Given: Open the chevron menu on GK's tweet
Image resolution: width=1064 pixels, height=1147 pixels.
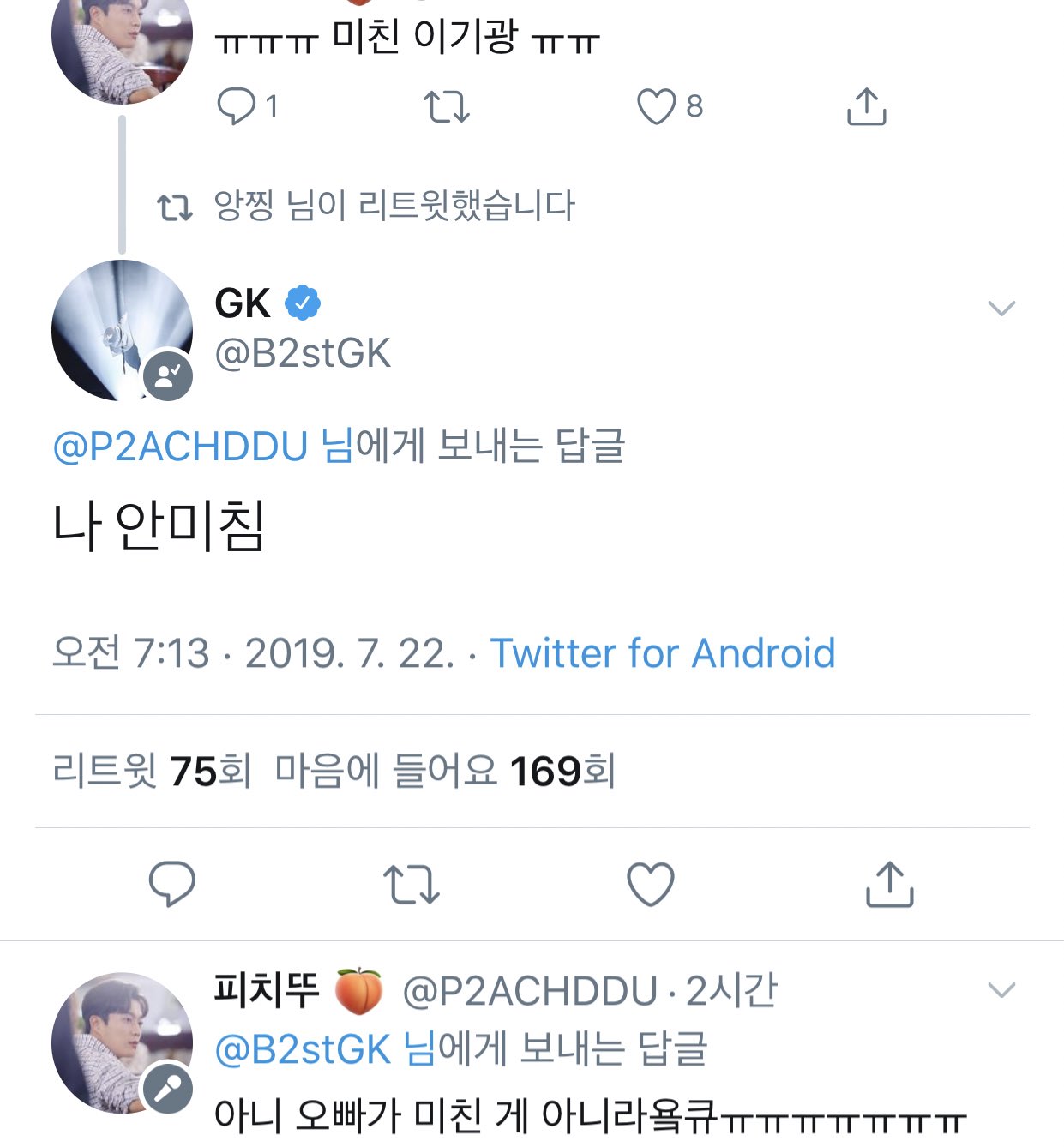Looking at the screenshot, I should [1001, 309].
